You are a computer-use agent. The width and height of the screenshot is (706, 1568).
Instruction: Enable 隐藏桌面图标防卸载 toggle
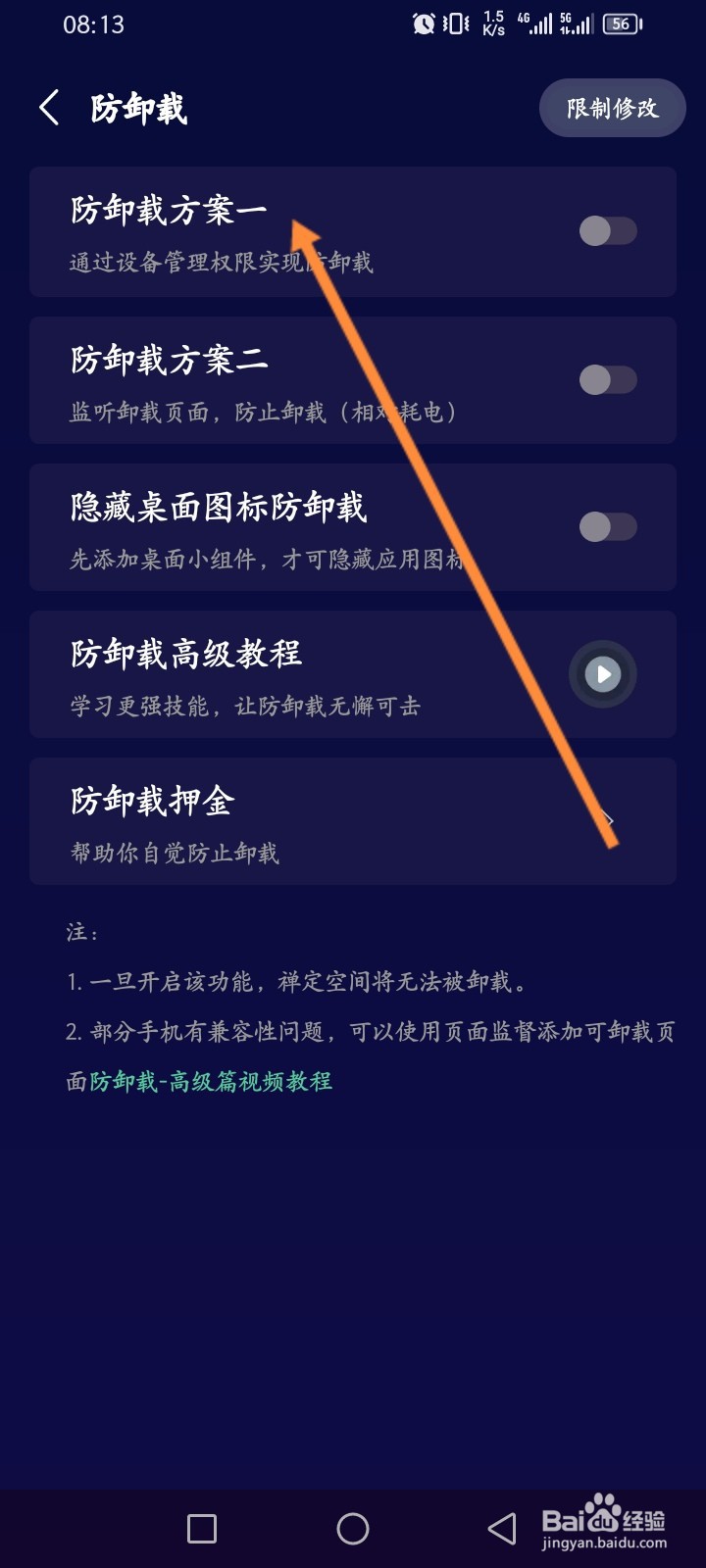tap(609, 526)
